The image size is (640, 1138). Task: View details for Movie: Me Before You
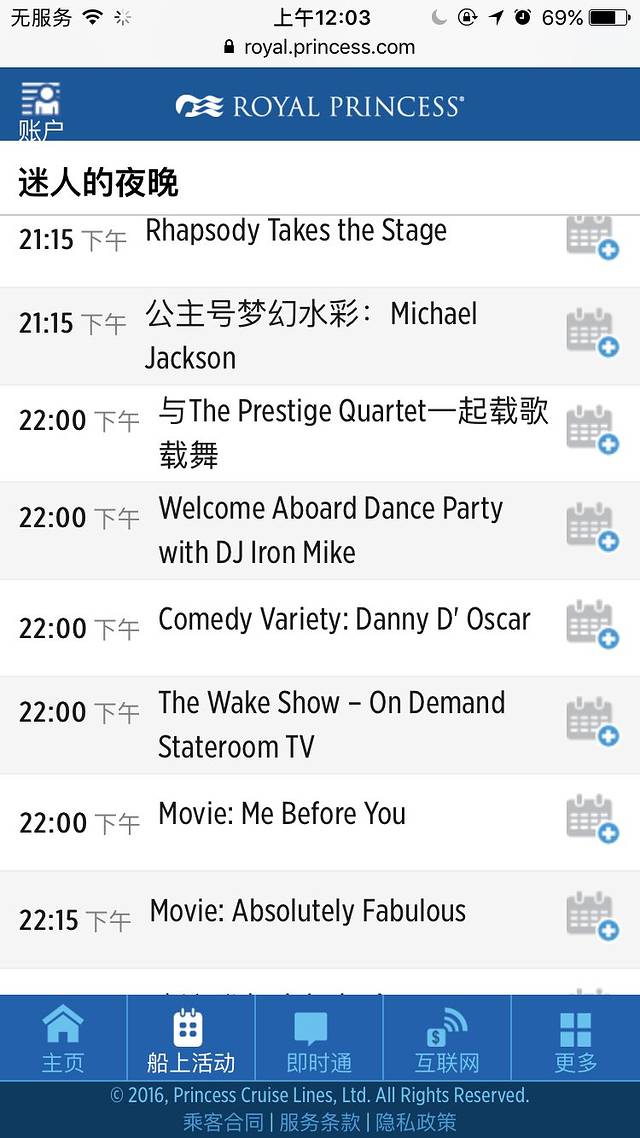pyautogui.click(x=282, y=814)
